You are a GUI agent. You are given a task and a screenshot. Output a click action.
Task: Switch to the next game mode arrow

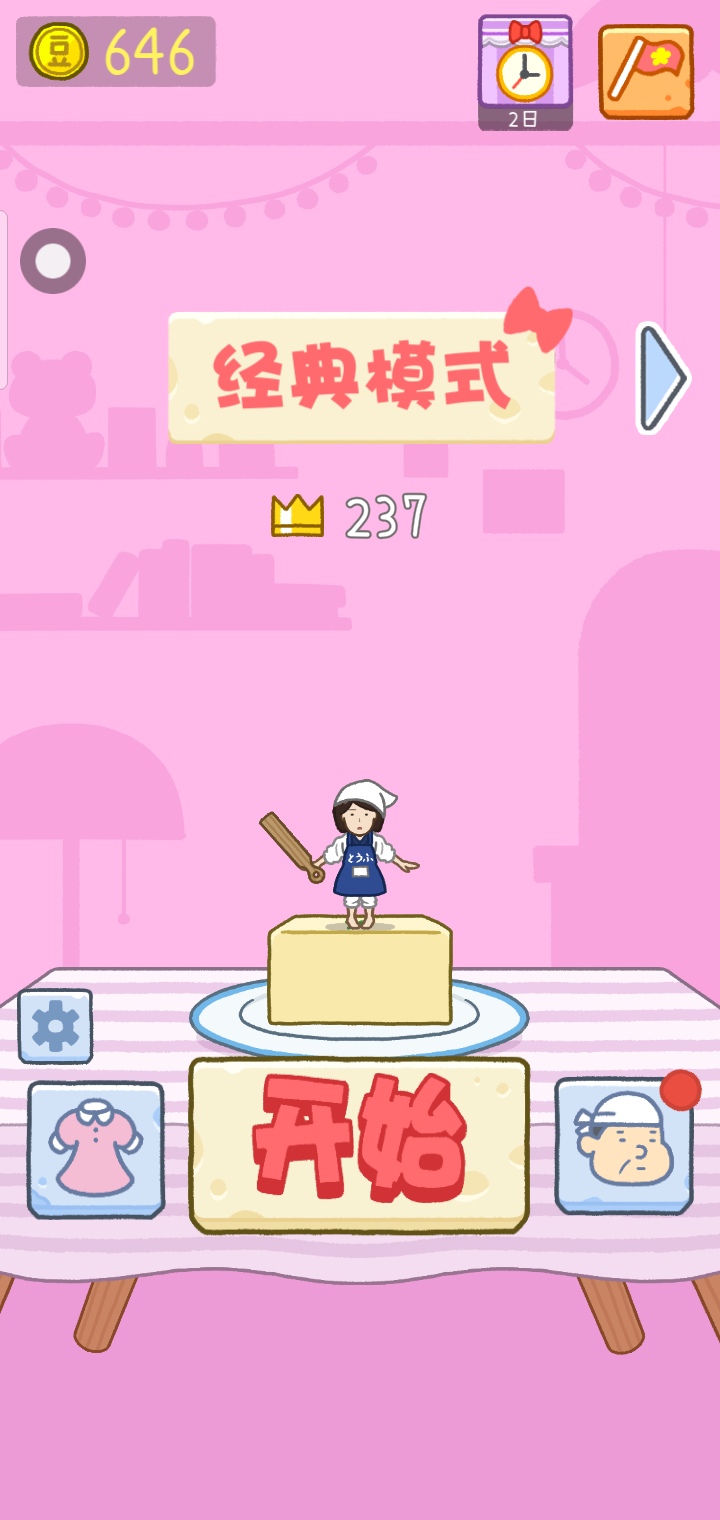click(x=662, y=377)
